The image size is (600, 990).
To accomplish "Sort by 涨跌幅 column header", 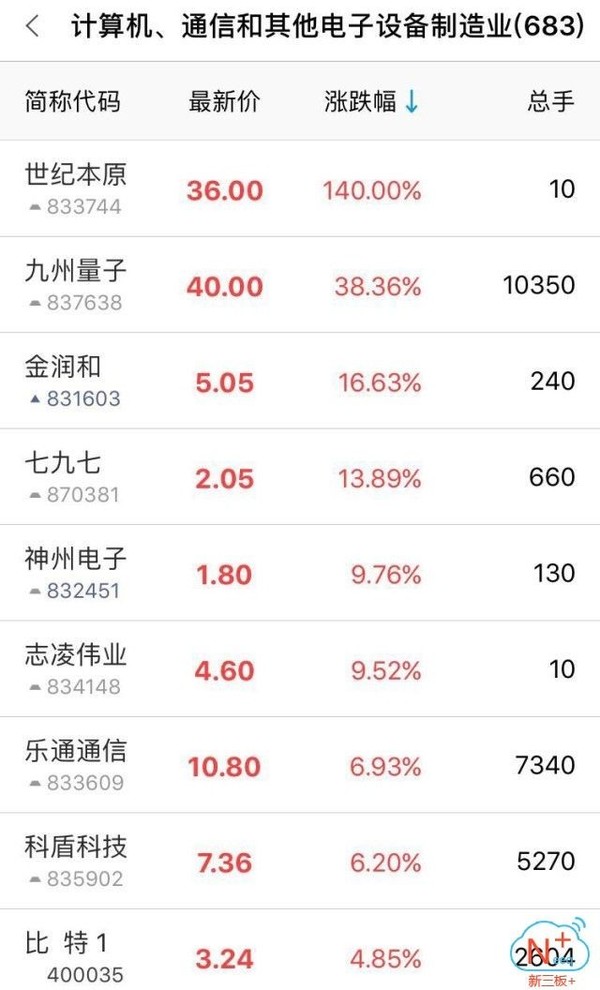I will (371, 101).
